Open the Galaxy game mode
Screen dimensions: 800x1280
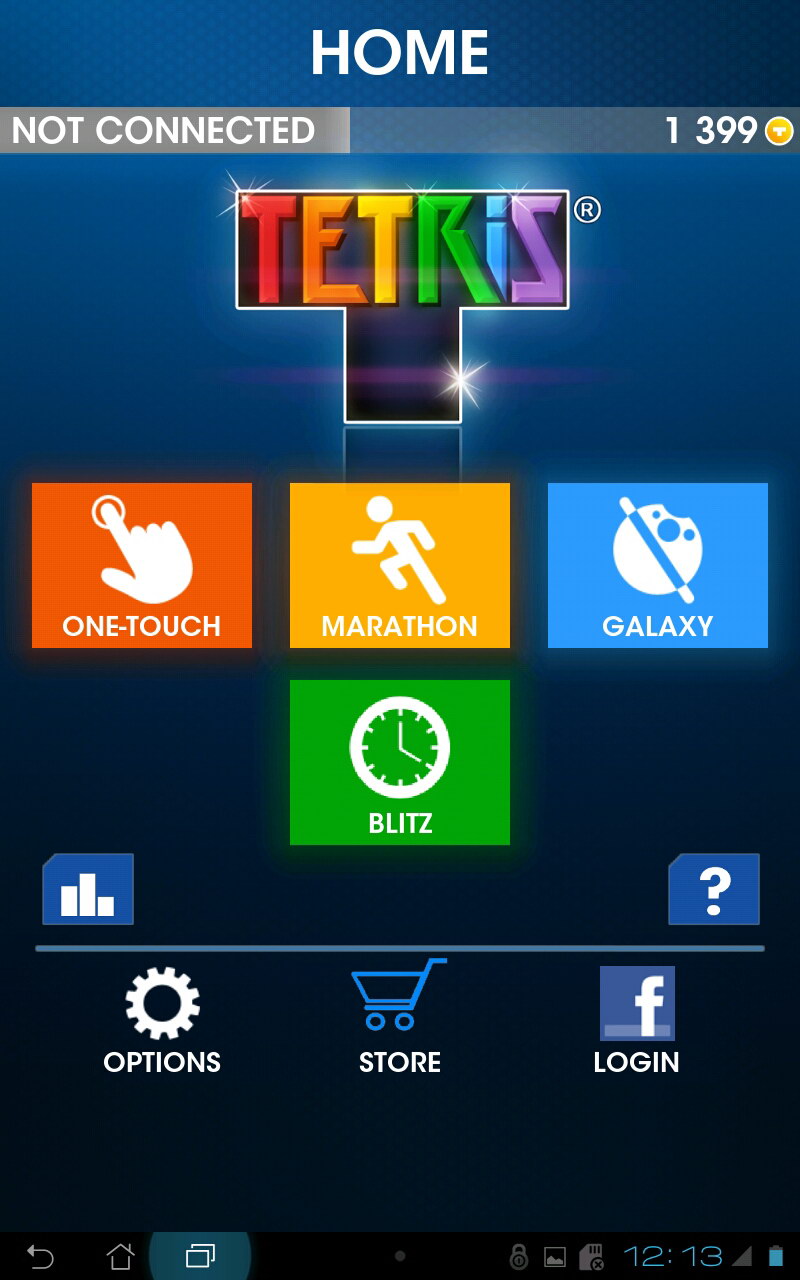(658, 565)
